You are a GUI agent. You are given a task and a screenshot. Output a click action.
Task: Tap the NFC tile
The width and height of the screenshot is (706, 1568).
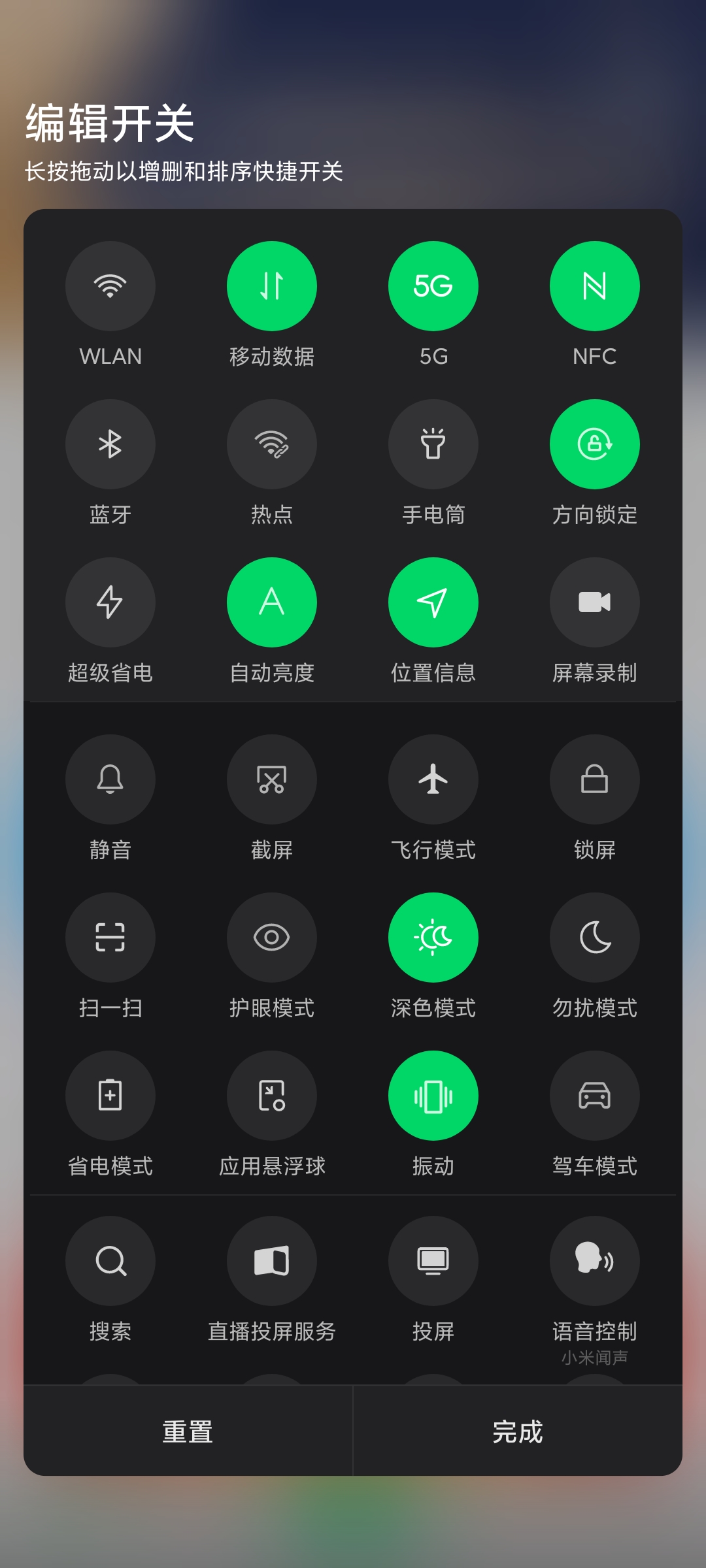click(x=595, y=286)
